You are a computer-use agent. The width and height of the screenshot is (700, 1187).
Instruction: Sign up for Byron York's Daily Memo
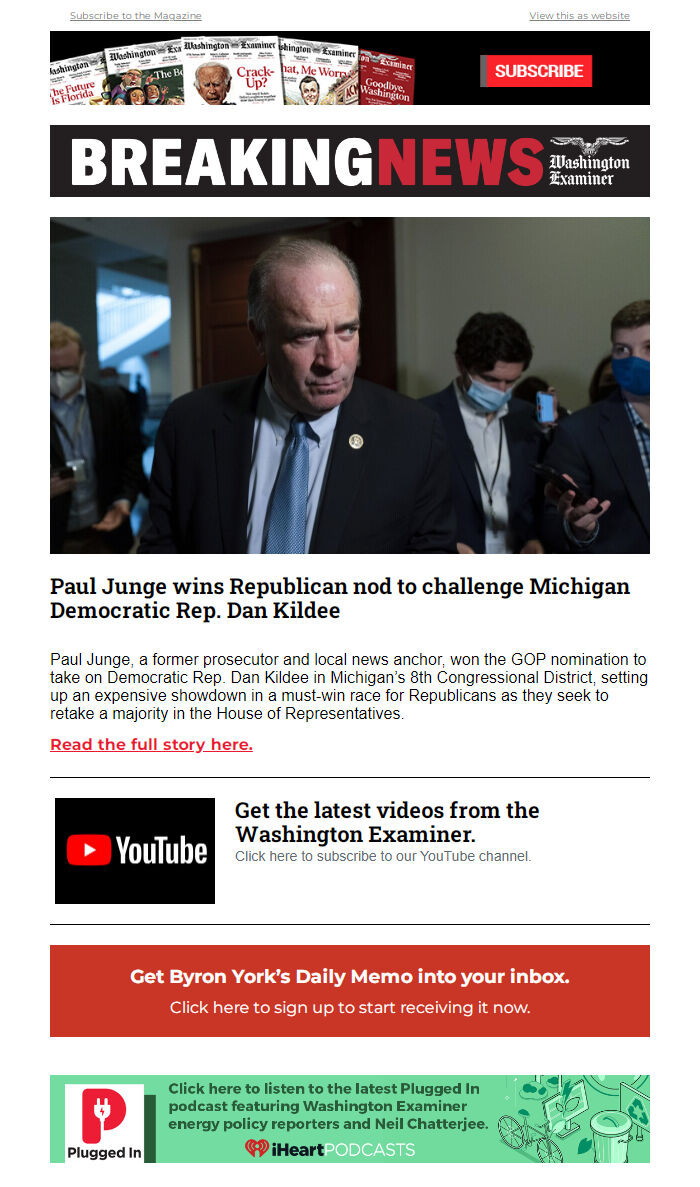(350, 991)
